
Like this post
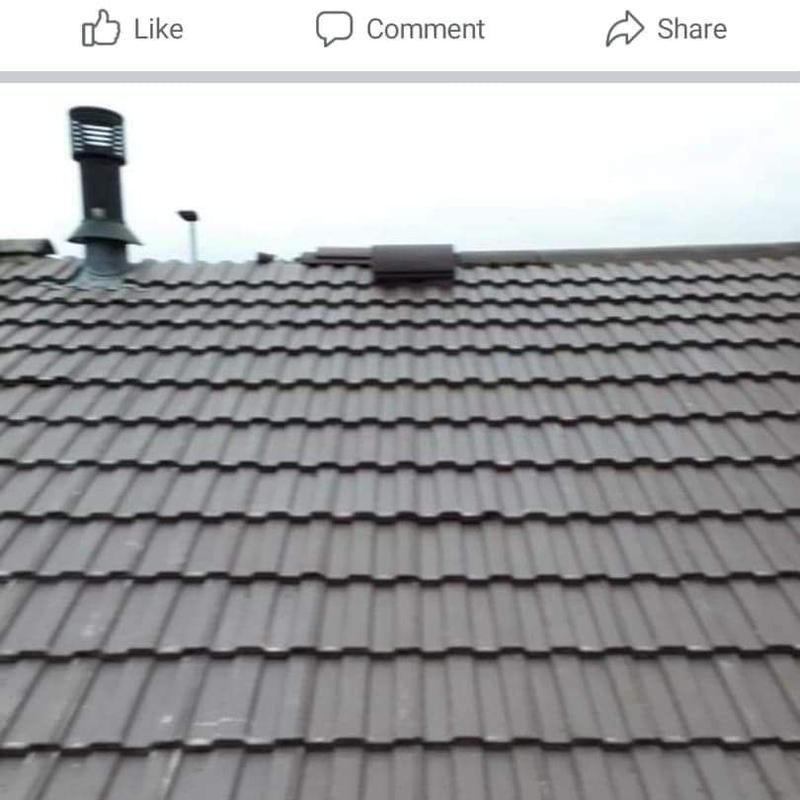coord(132,29)
